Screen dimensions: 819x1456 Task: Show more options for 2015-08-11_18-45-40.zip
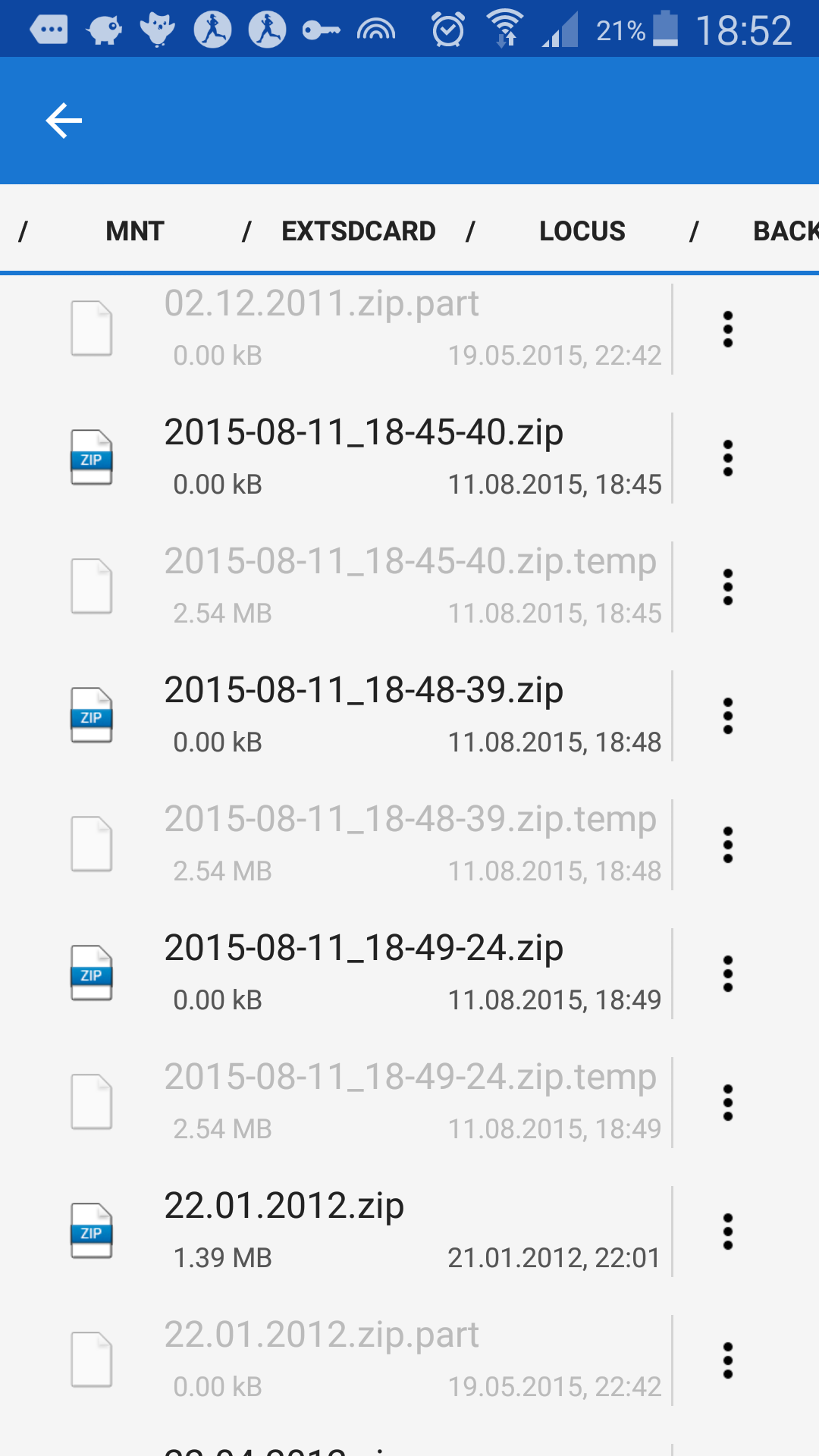(728, 458)
